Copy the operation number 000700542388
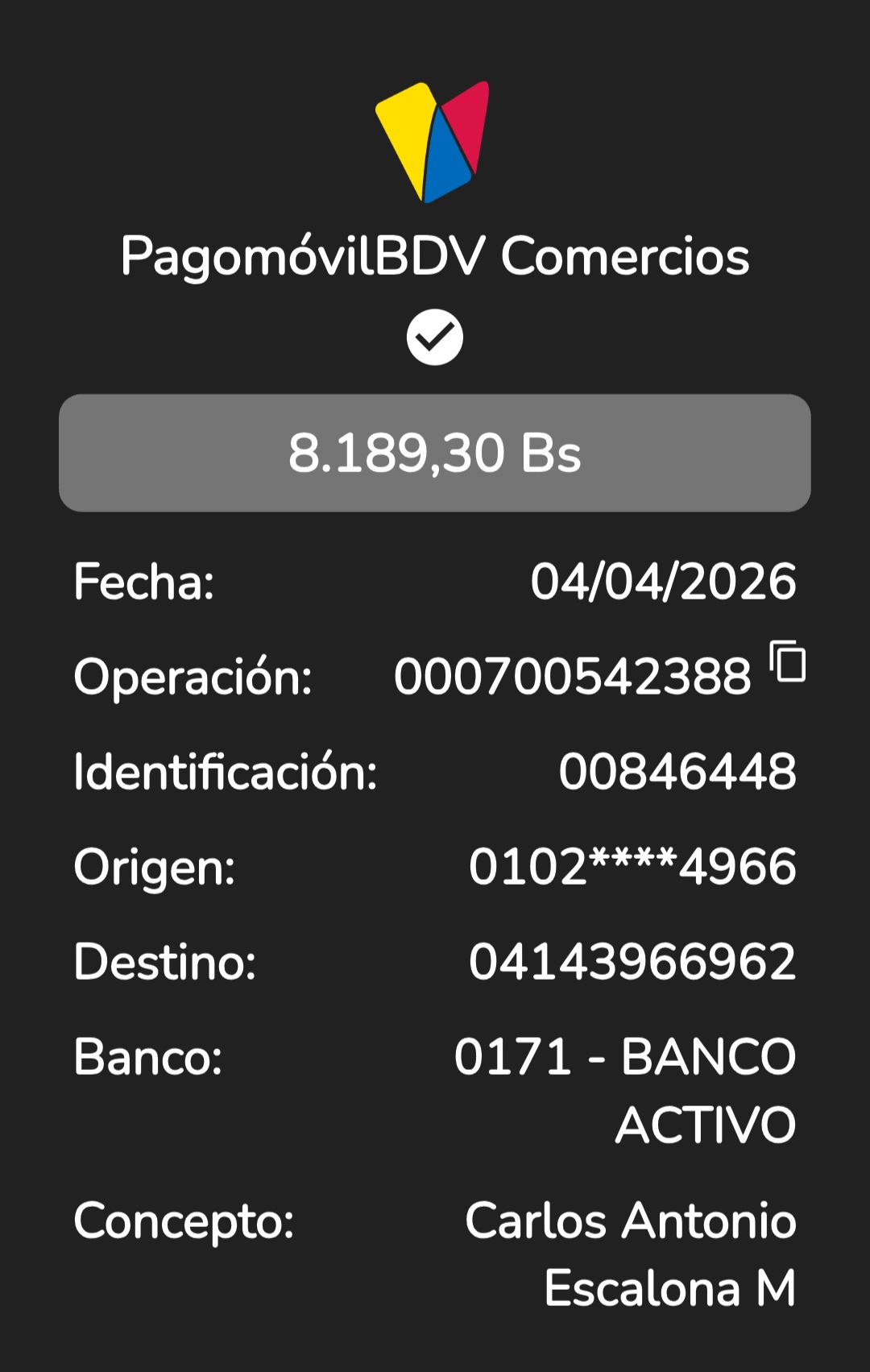Viewport: 870px width, 1372px height. click(x=788, y=662)
